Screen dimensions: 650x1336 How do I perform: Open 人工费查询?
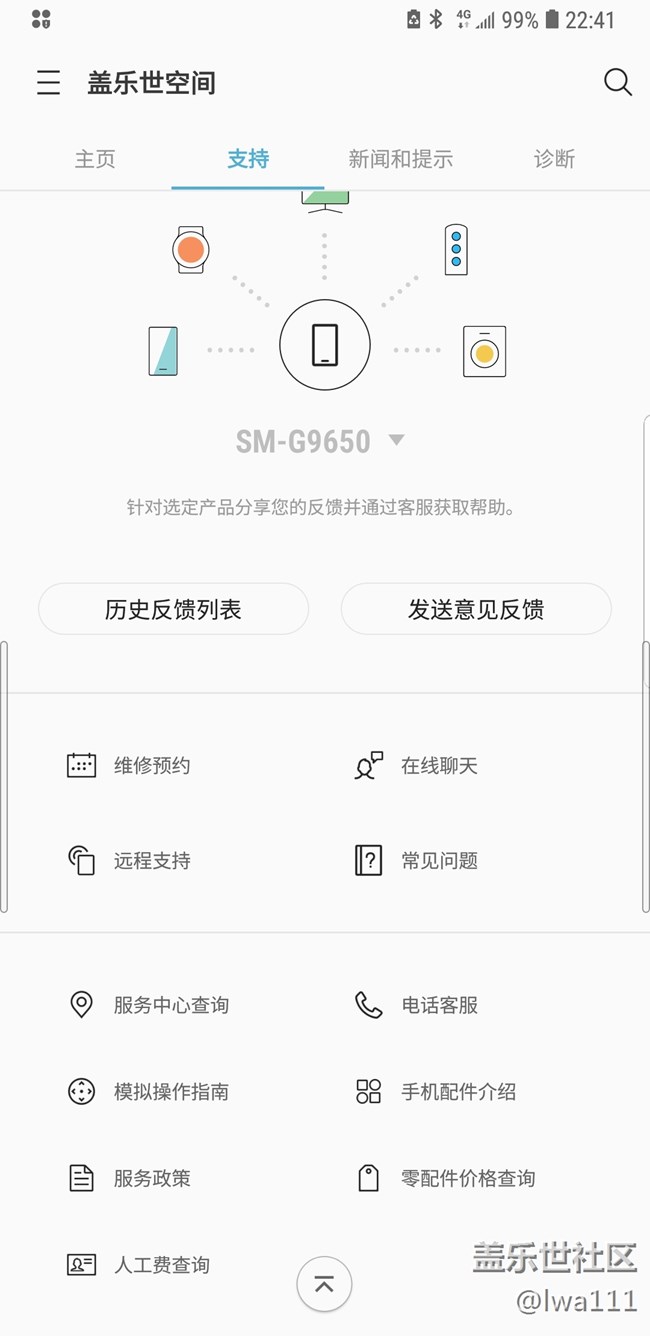[138, 1265]
